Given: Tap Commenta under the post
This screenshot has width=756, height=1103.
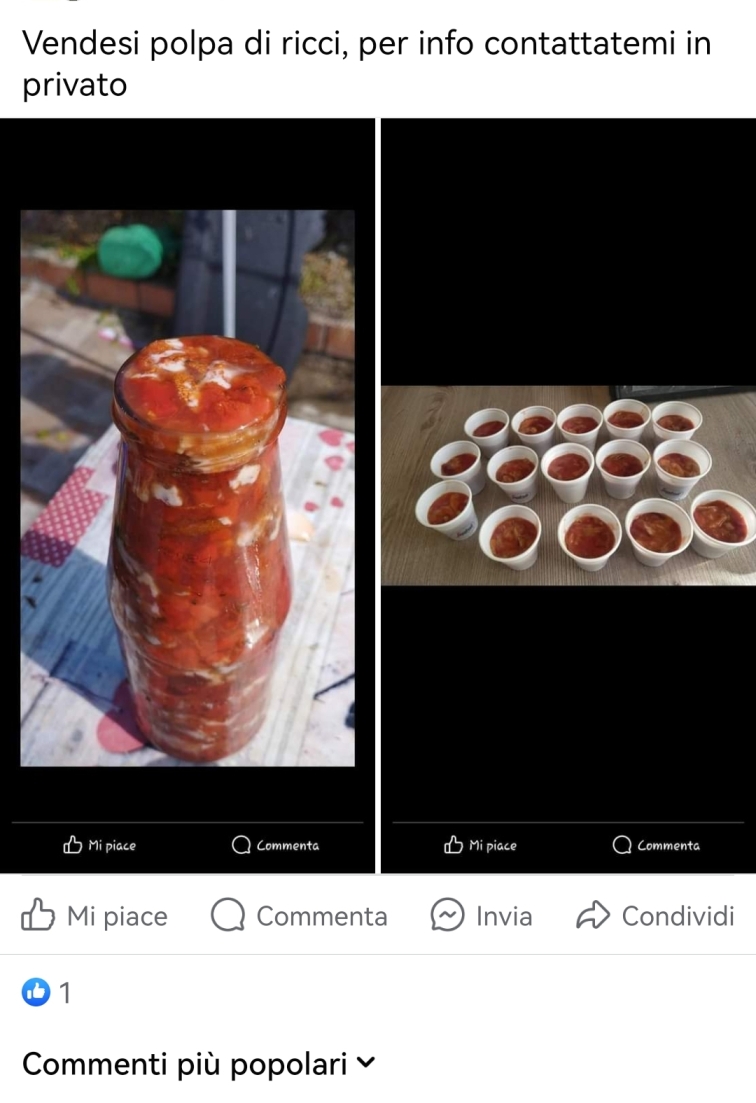Looking at the screenshot, I should [x=299, y=916].
